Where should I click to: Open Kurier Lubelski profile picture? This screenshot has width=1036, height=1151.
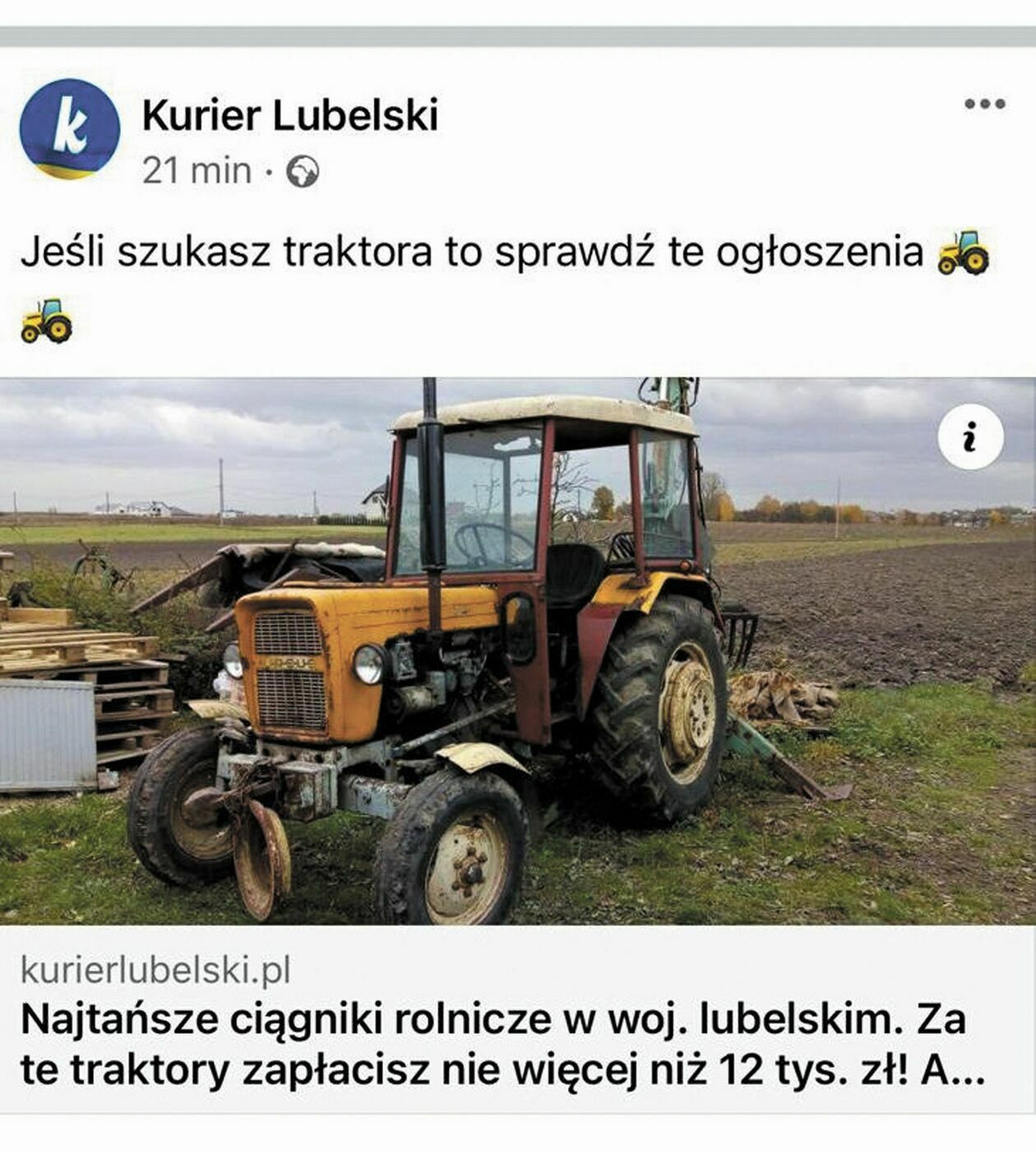70,129
